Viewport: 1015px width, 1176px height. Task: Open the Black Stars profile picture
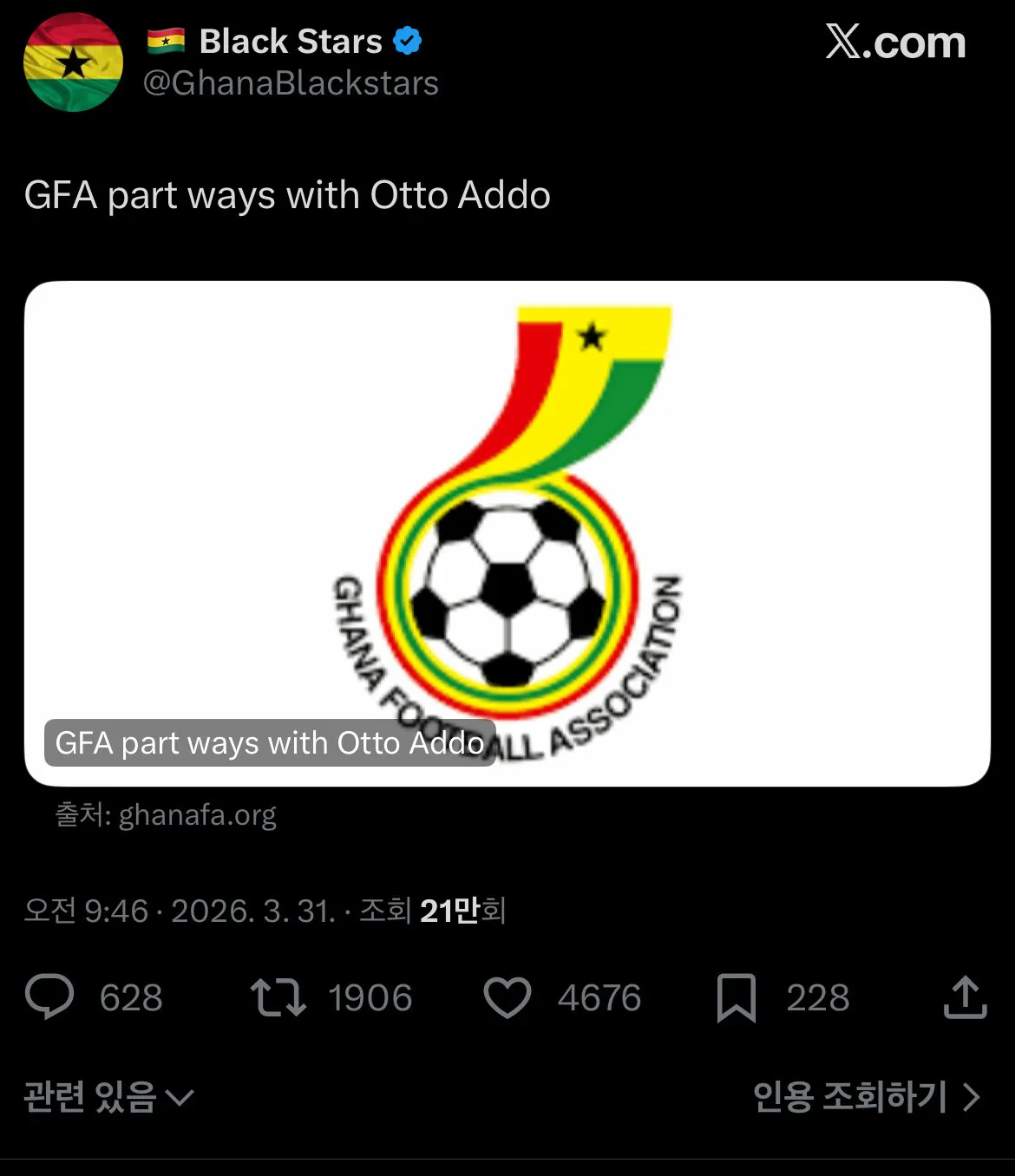pyautogui.click(x=73, y=62)
